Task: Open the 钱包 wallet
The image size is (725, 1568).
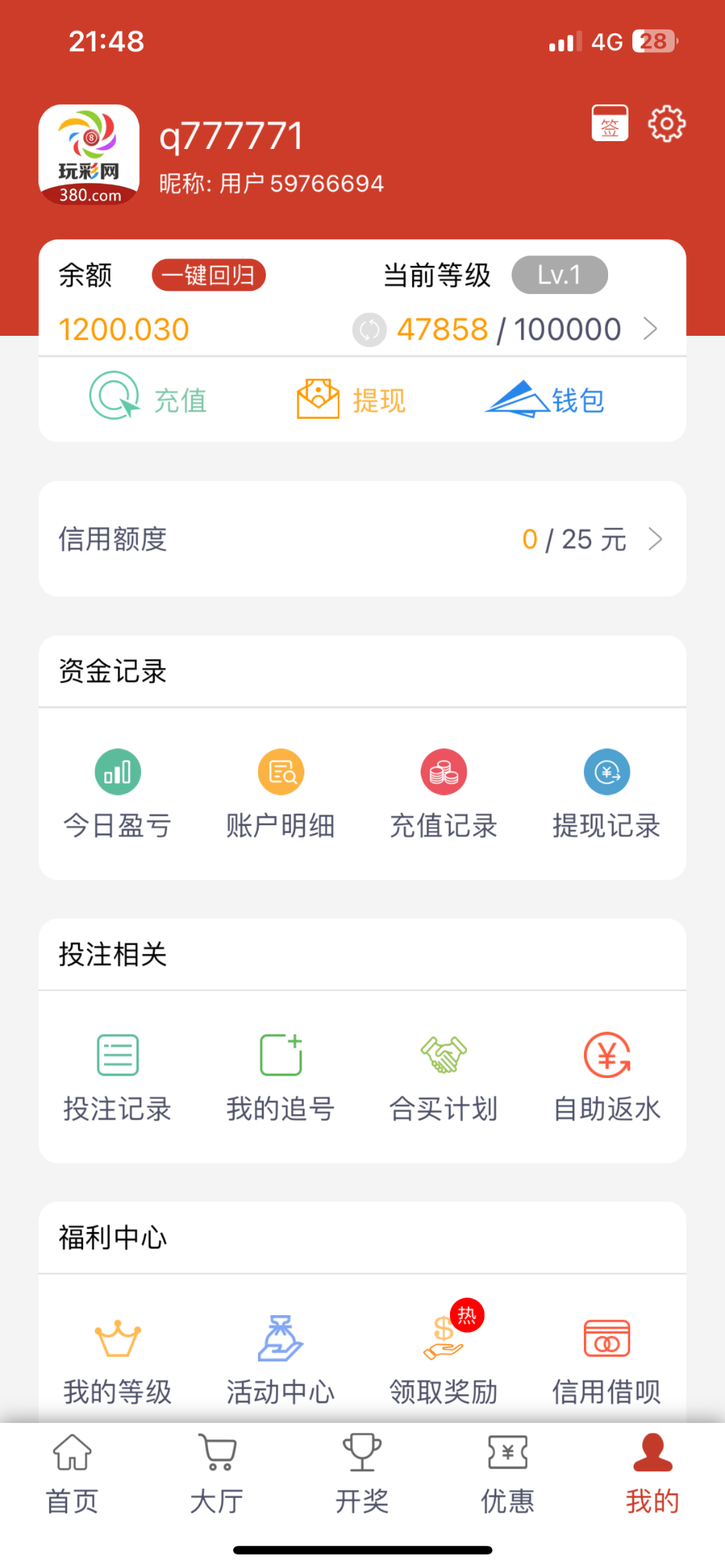Action: tap(545, 398)
